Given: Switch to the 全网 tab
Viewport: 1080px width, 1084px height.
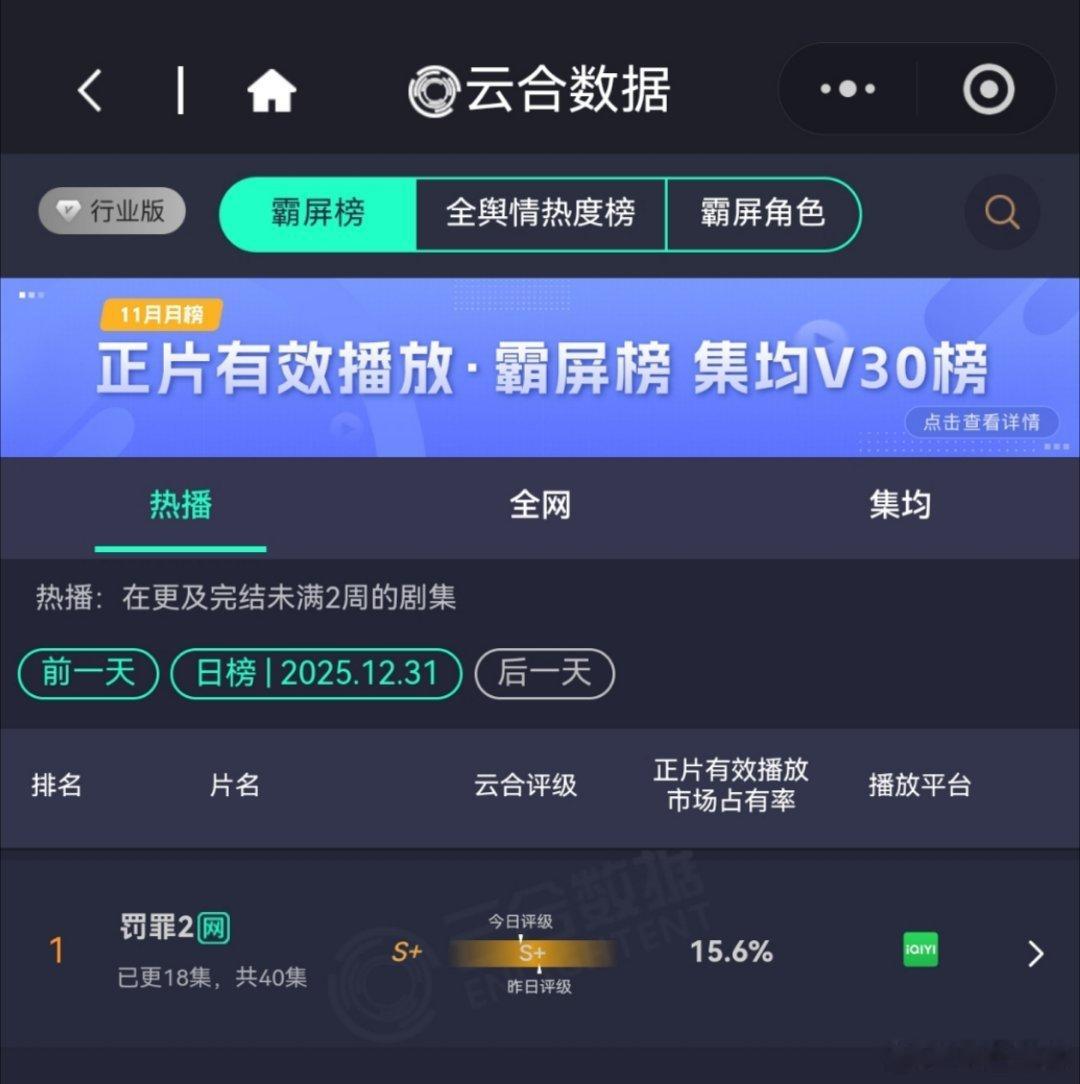Looking at the screenshot, I should pyautogui.click(x=540, y=506).
